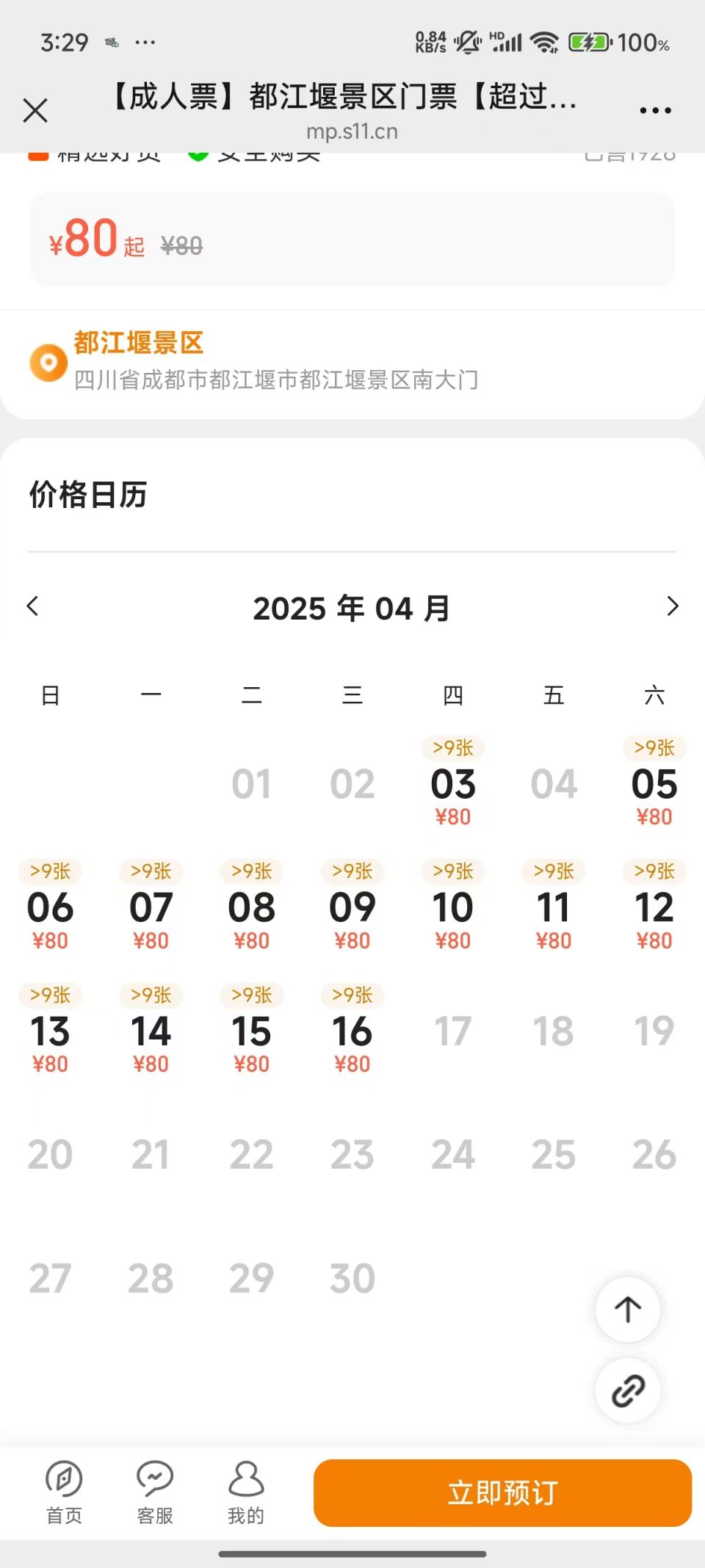Screen dimensions: 705x1568
Task: Open the 都江堰景区 location address
Action: (275, 361)
